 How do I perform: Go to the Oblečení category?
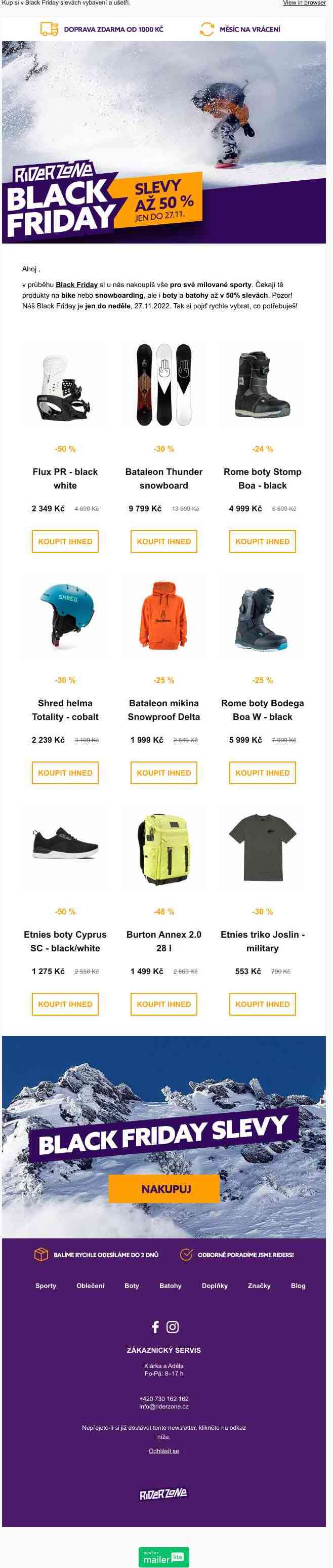[x=90, y=1285]
